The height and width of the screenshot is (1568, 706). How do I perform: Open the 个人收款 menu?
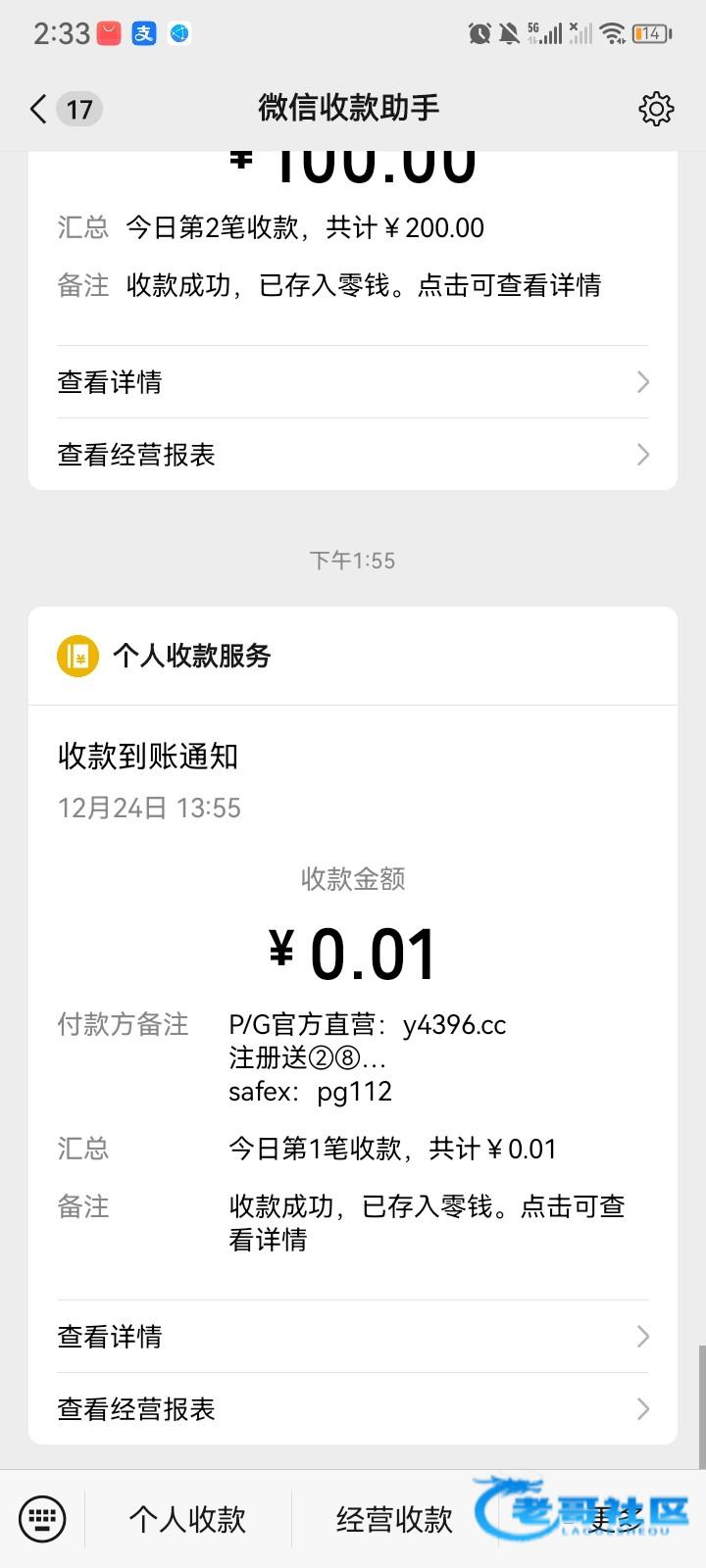(187, 1519)
